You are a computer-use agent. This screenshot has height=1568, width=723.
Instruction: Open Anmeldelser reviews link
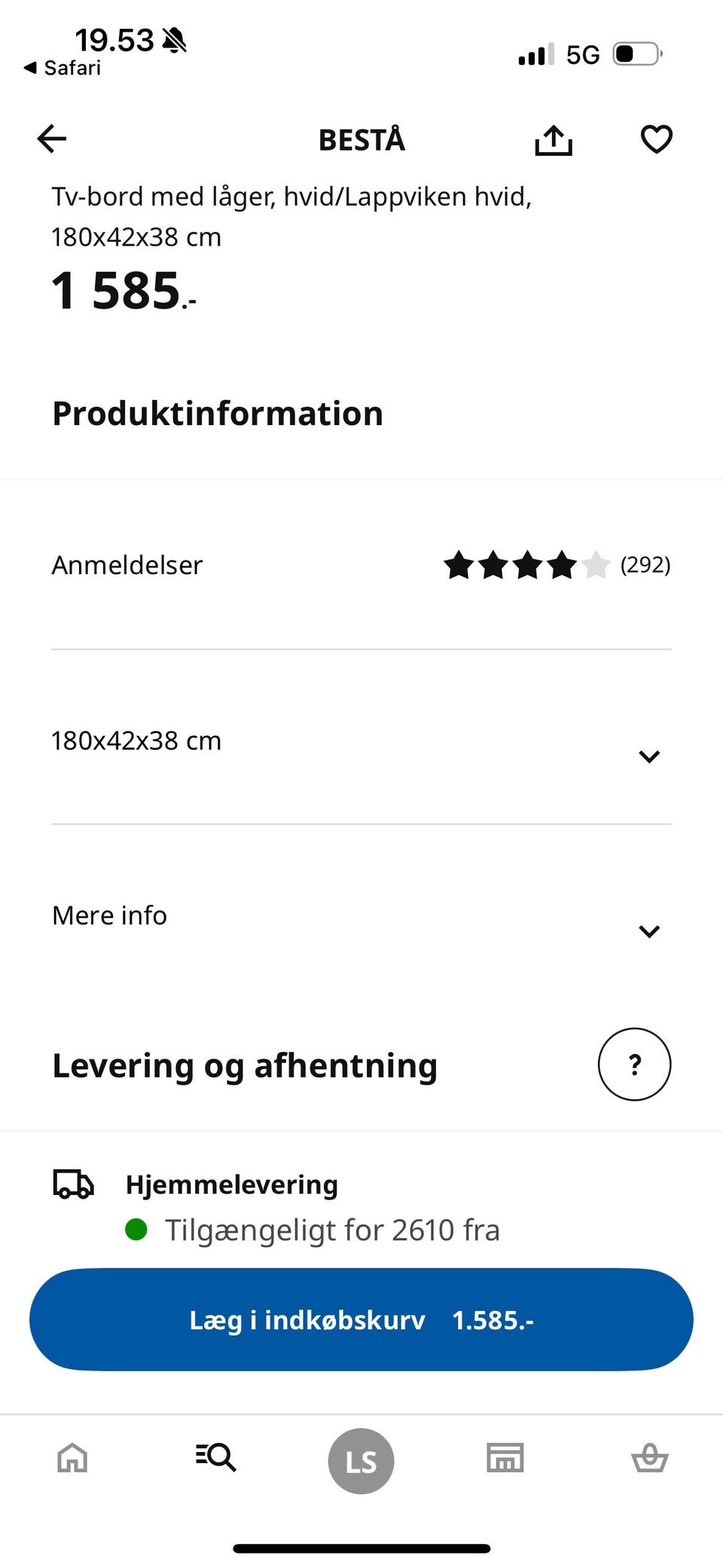point(127,565)
